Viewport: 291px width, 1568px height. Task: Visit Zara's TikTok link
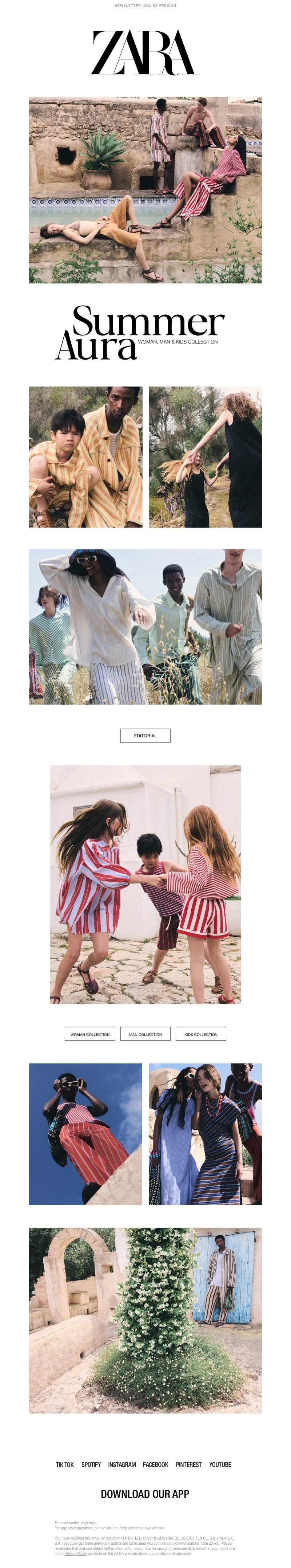click(64, 1464)
